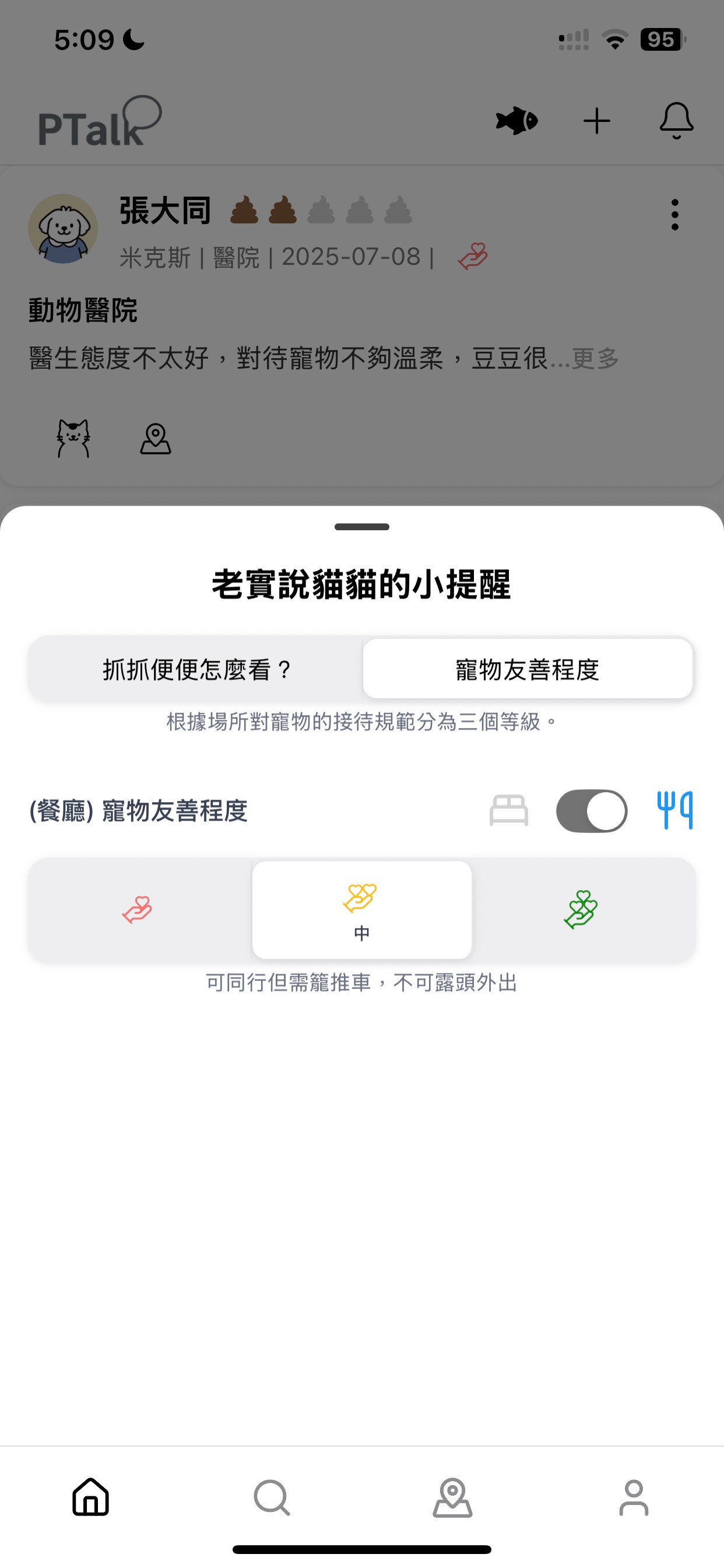Open overflow menu on 張大同's post
Viewport: 724px width, 1568px height.
[674, 215]
